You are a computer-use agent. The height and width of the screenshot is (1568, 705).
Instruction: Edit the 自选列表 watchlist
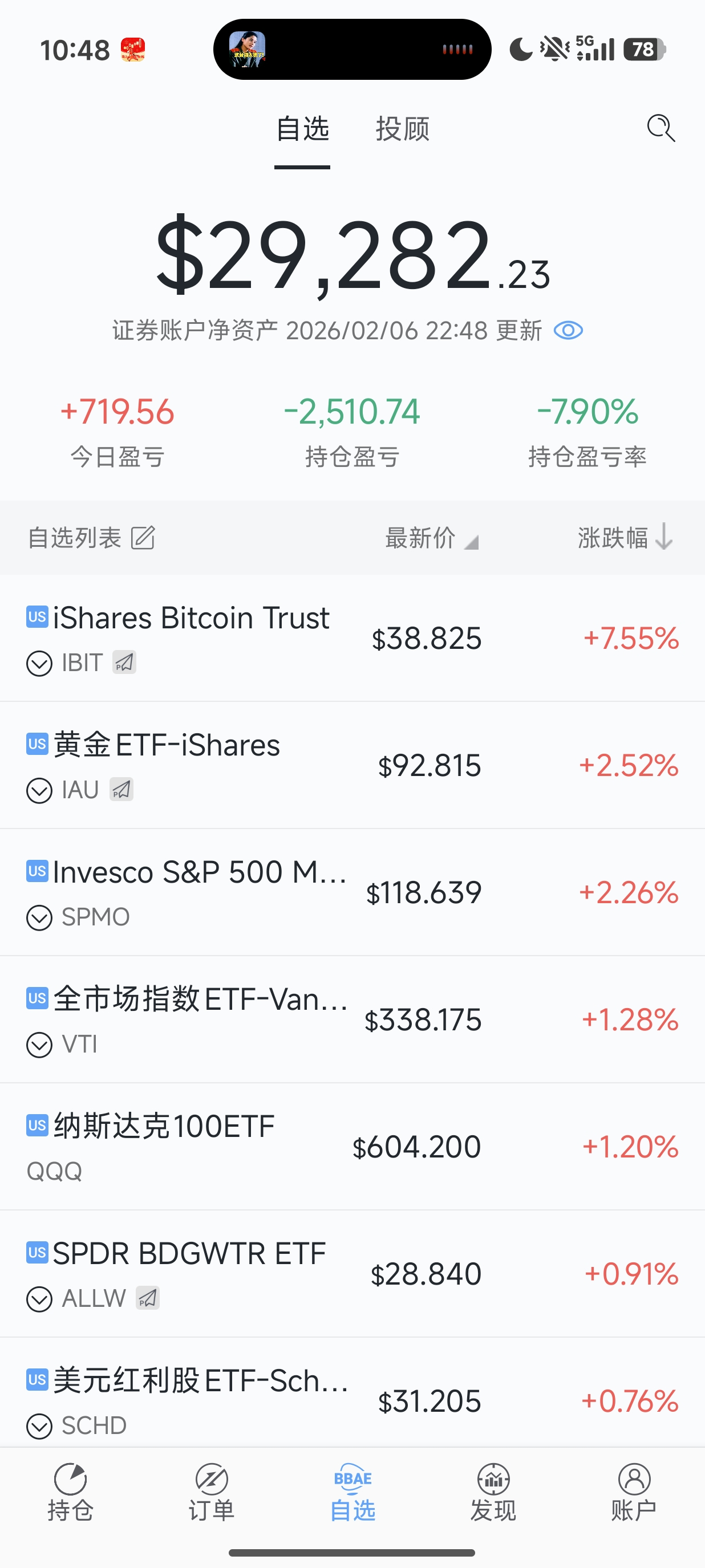[143, 538]
